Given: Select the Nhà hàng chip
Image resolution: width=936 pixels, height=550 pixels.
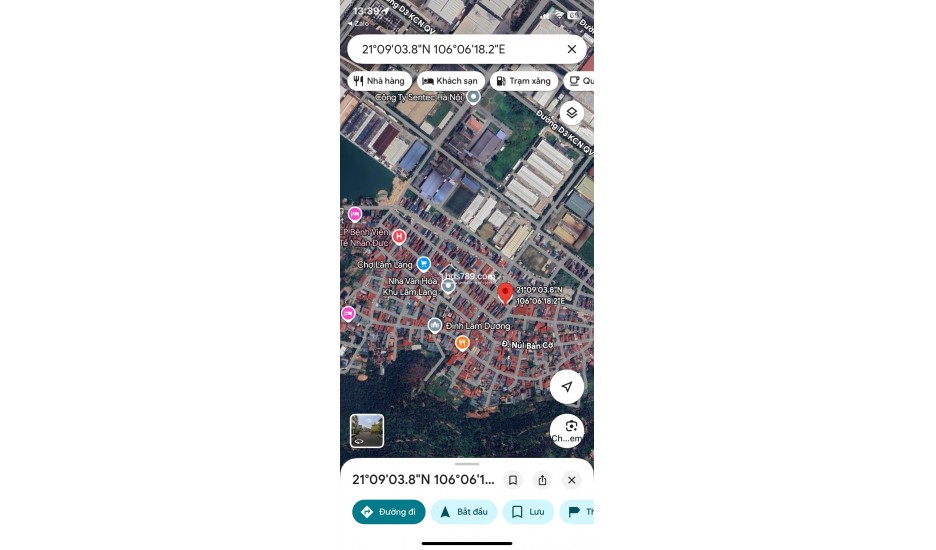Looking at the screenshot, I should tap(378, 81).
